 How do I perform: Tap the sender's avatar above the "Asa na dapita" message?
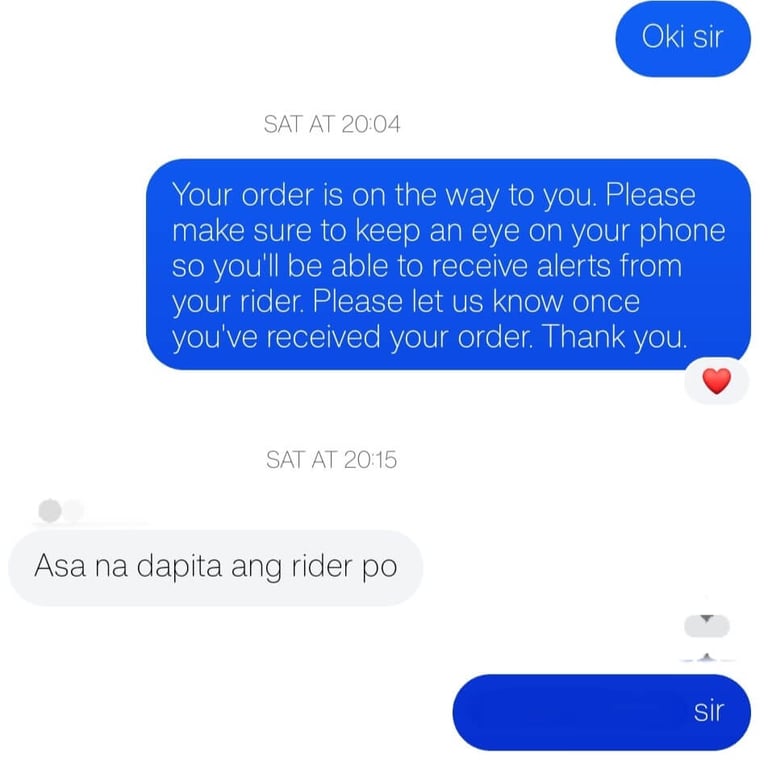point(51,512)
